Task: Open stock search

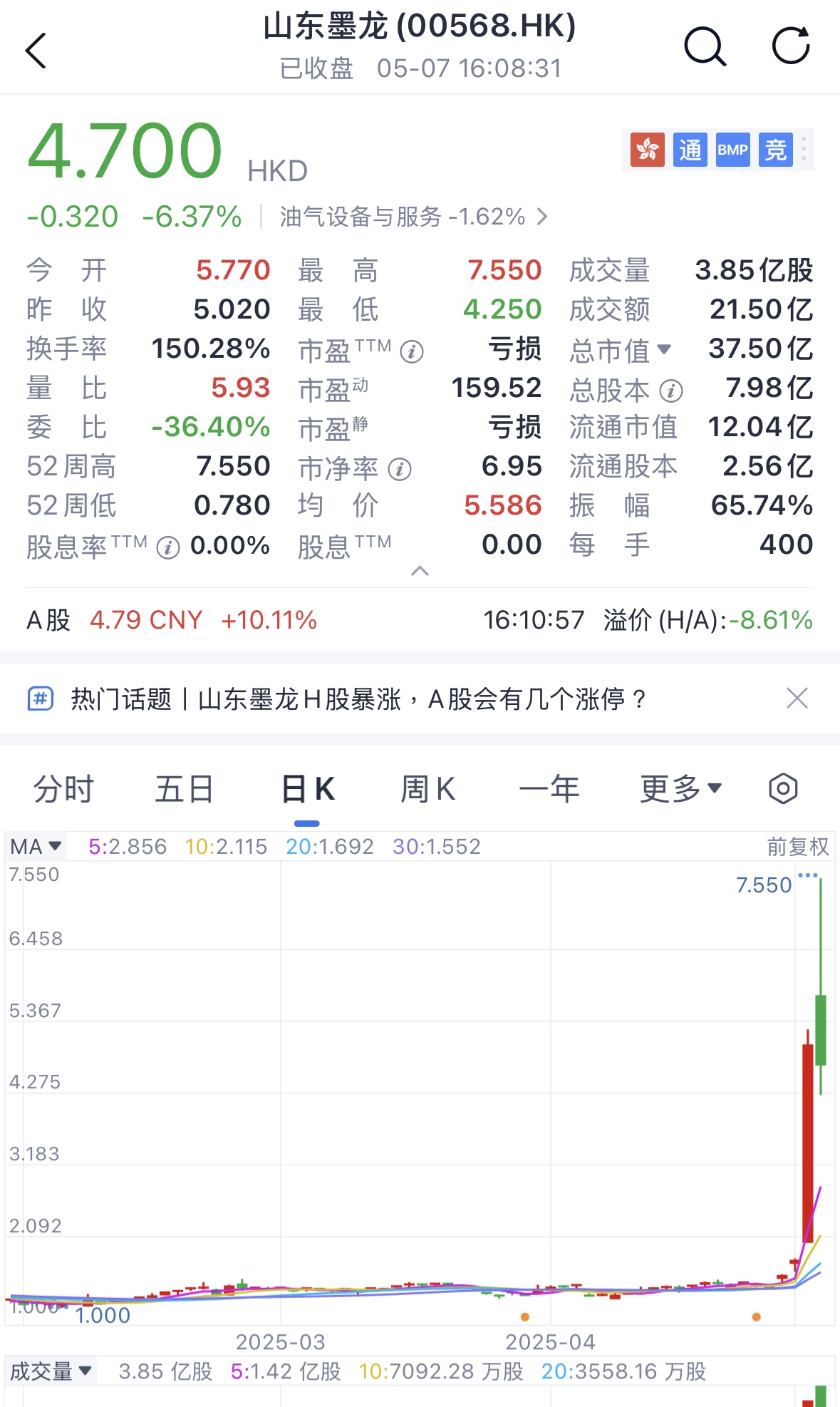Action: coord(705,47)
